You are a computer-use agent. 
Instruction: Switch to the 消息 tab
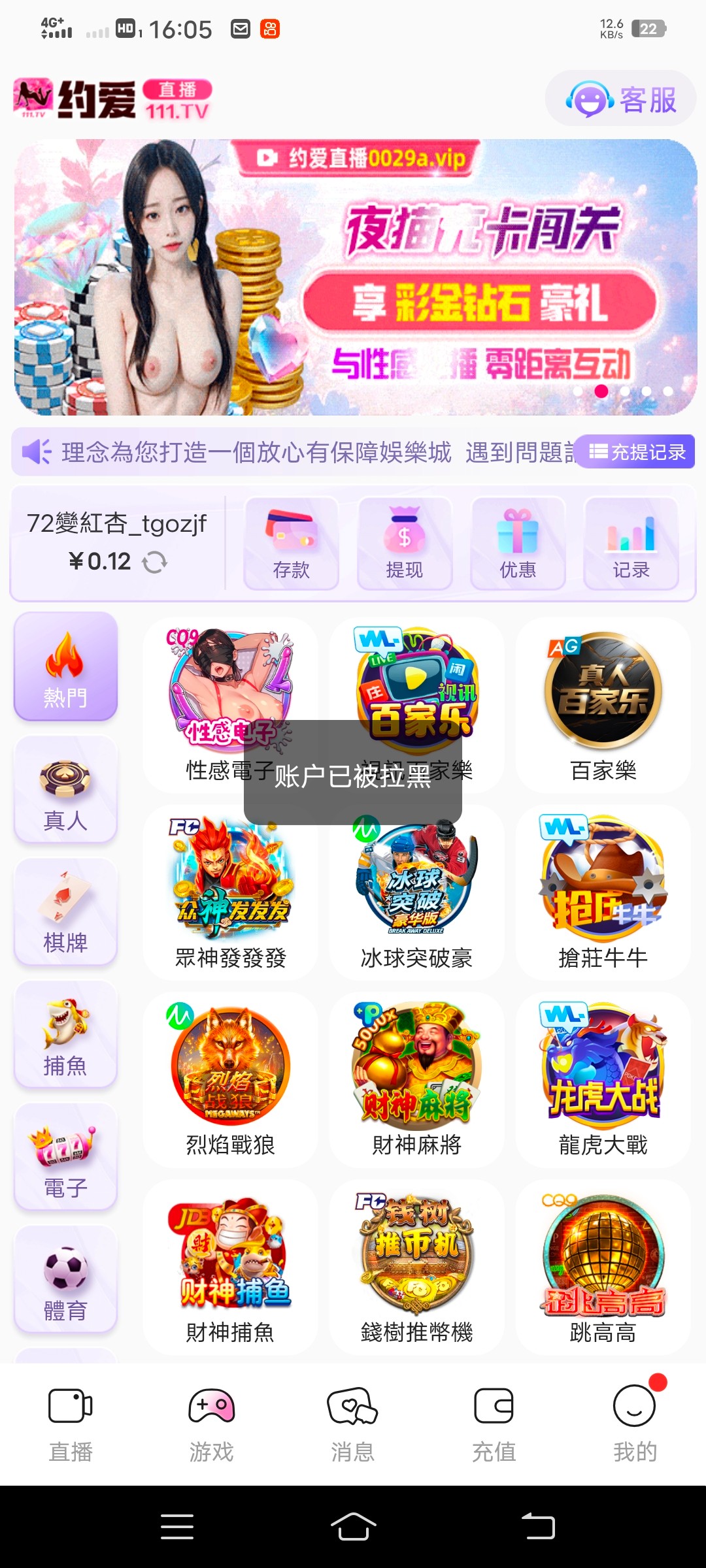pos(352,1423)
